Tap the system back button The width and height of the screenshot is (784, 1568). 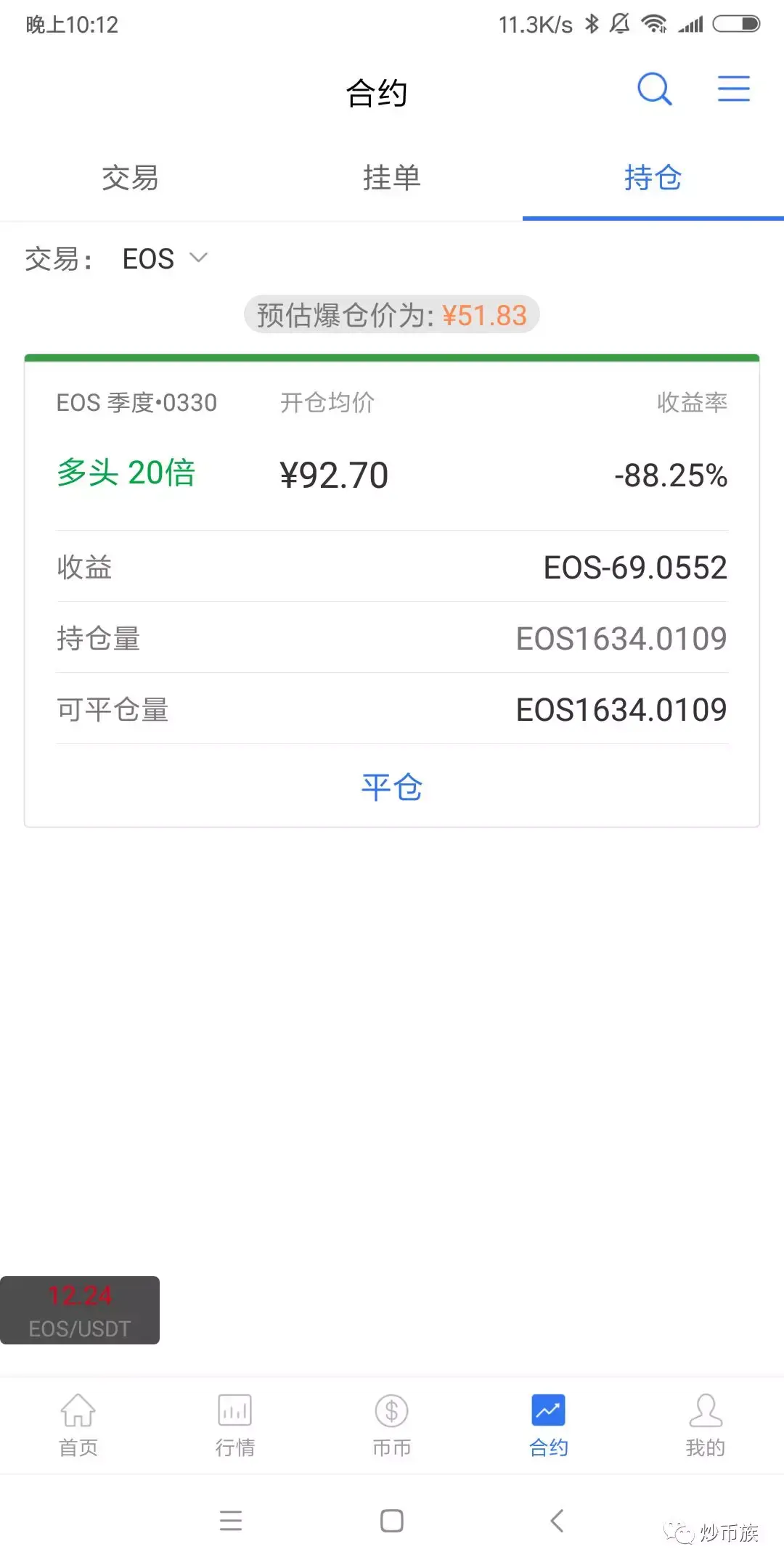click(557, 1520)
